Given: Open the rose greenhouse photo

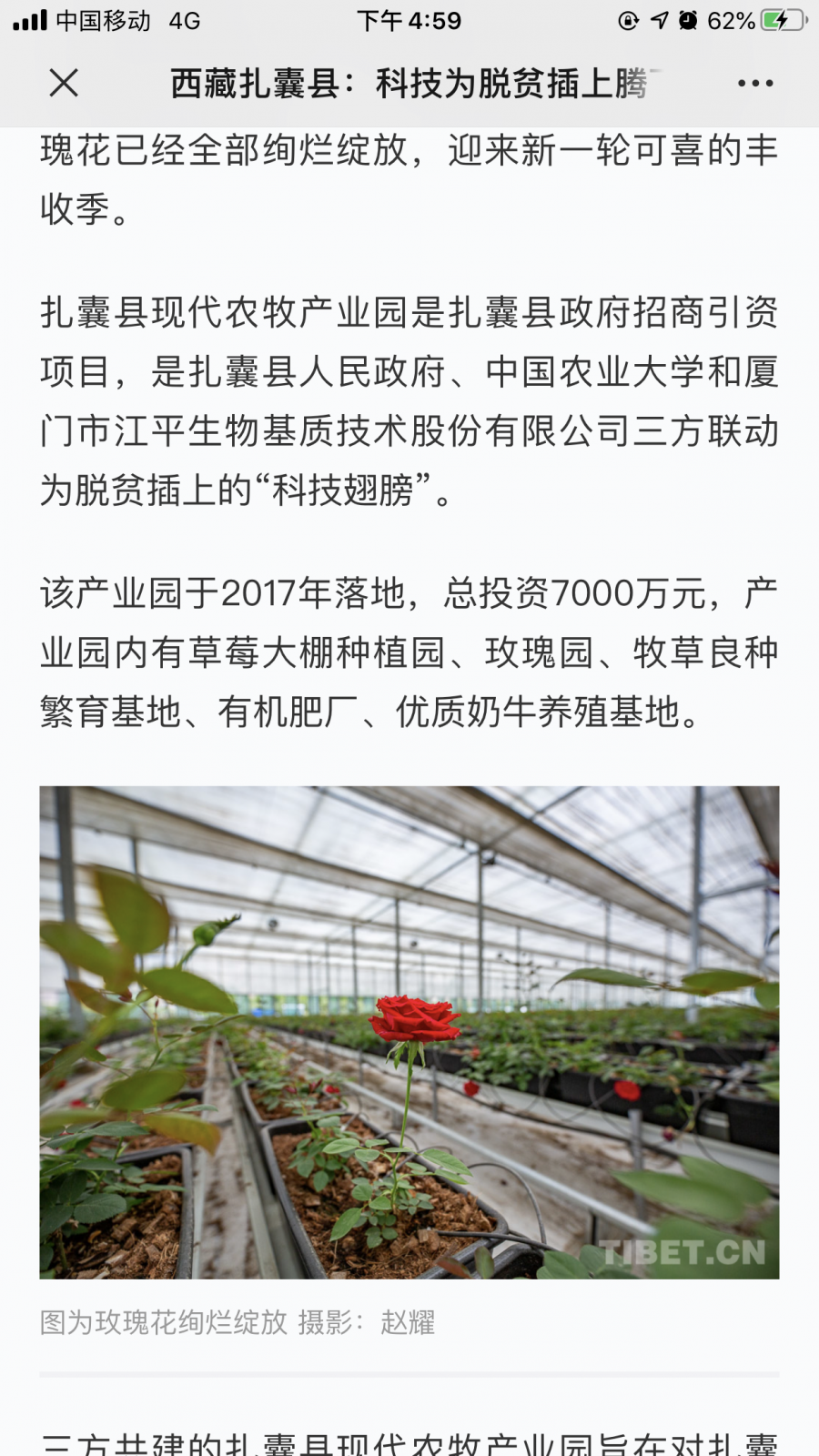Looking at the screenshot, I should pyautogui.click(x=409, y=1032).
